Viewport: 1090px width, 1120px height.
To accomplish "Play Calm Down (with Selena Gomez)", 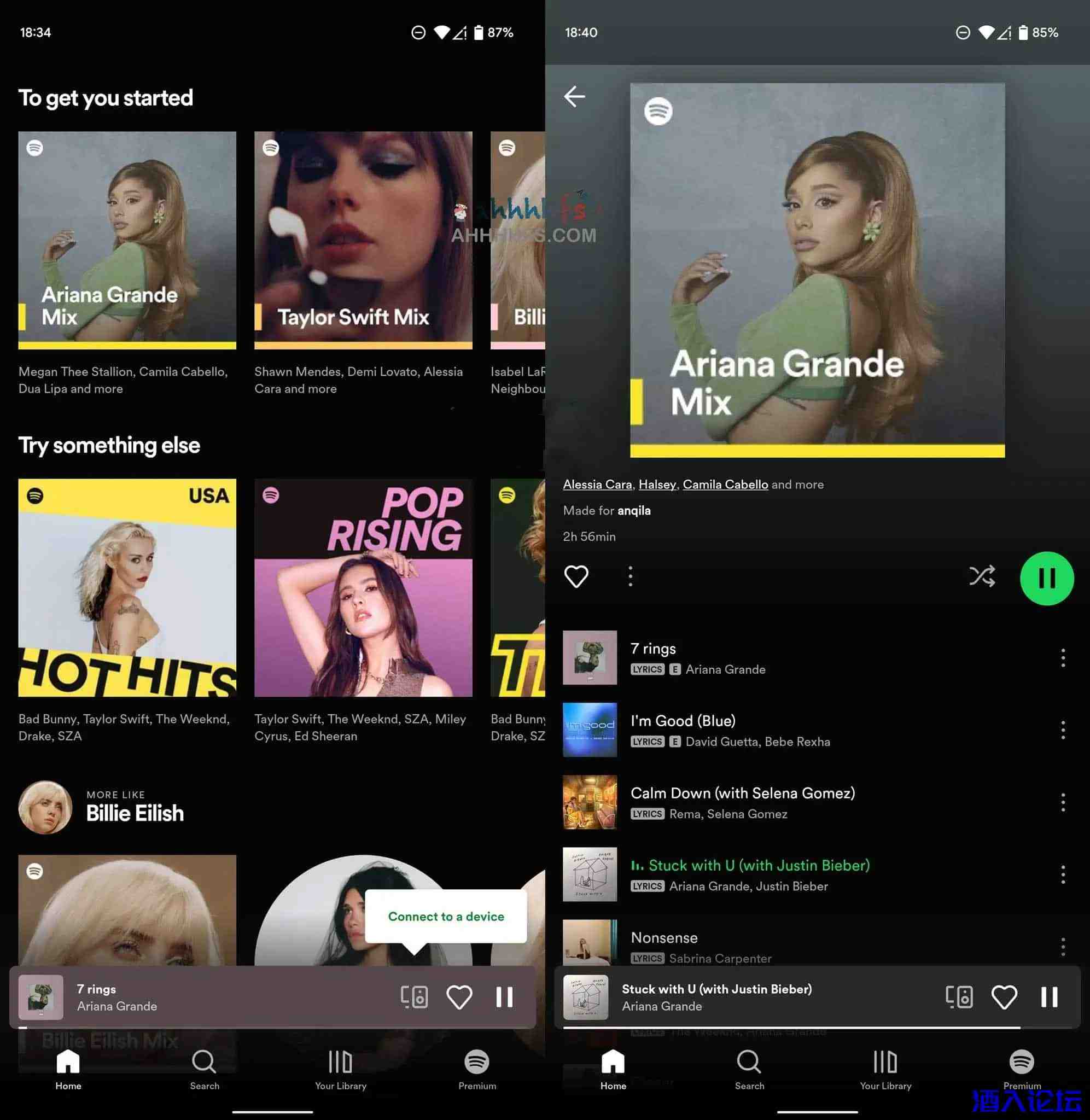I will click(742, 793).
